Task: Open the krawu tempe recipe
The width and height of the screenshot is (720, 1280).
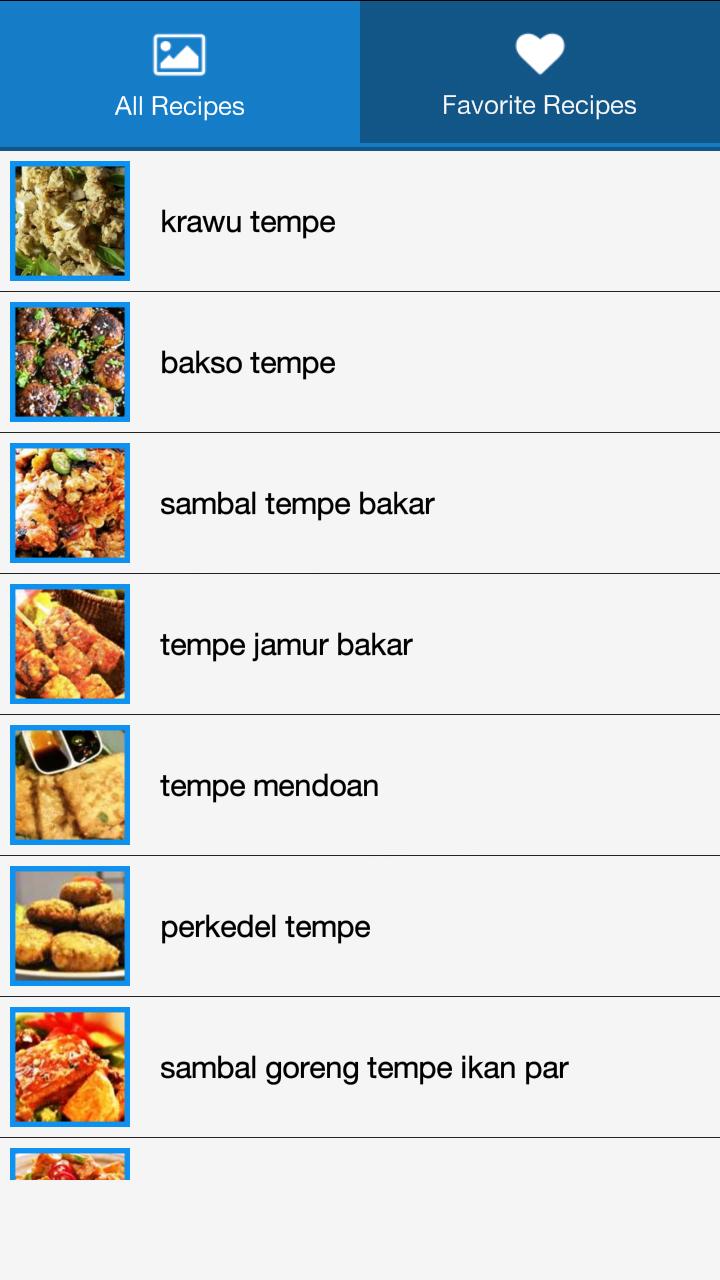Action: [400, 221]
